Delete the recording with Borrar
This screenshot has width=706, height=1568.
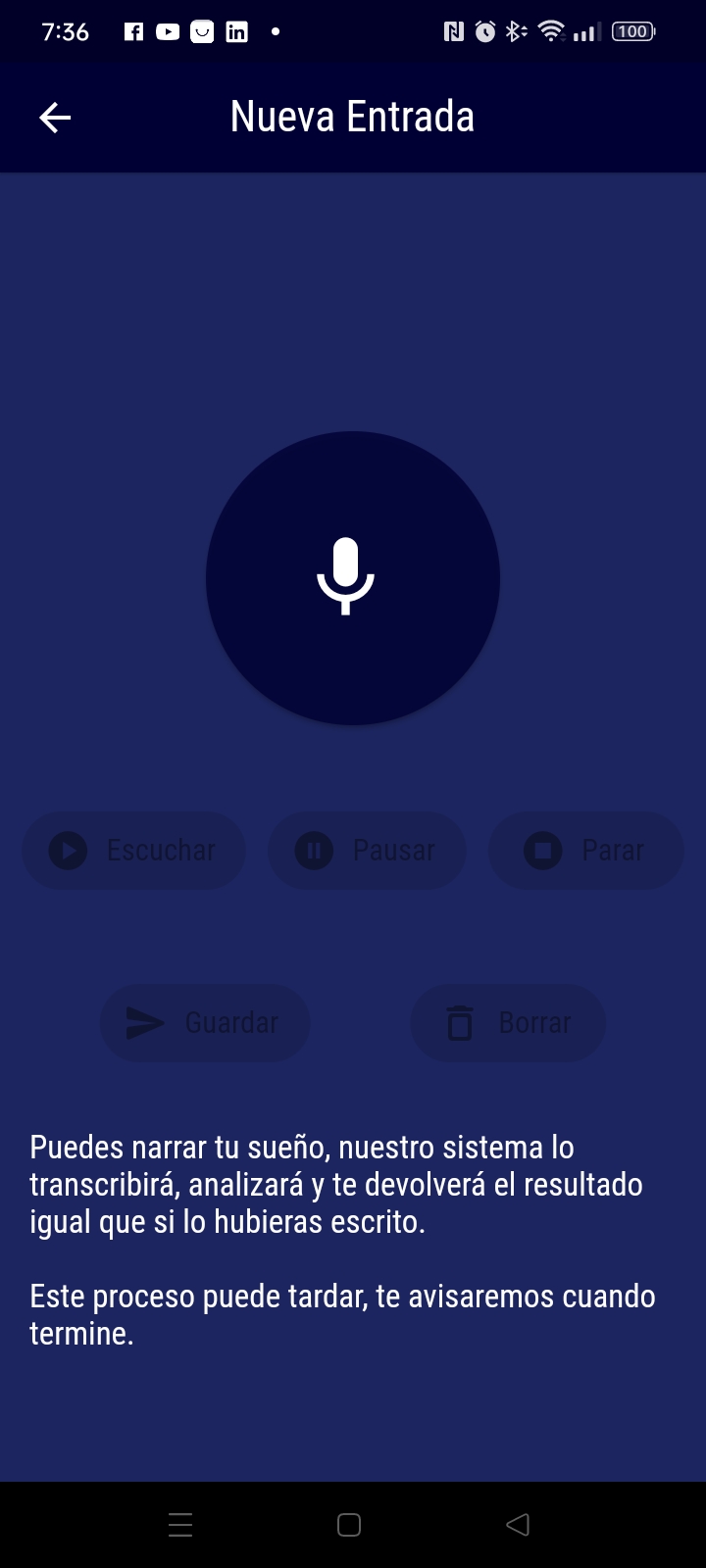pos(508,1022)
